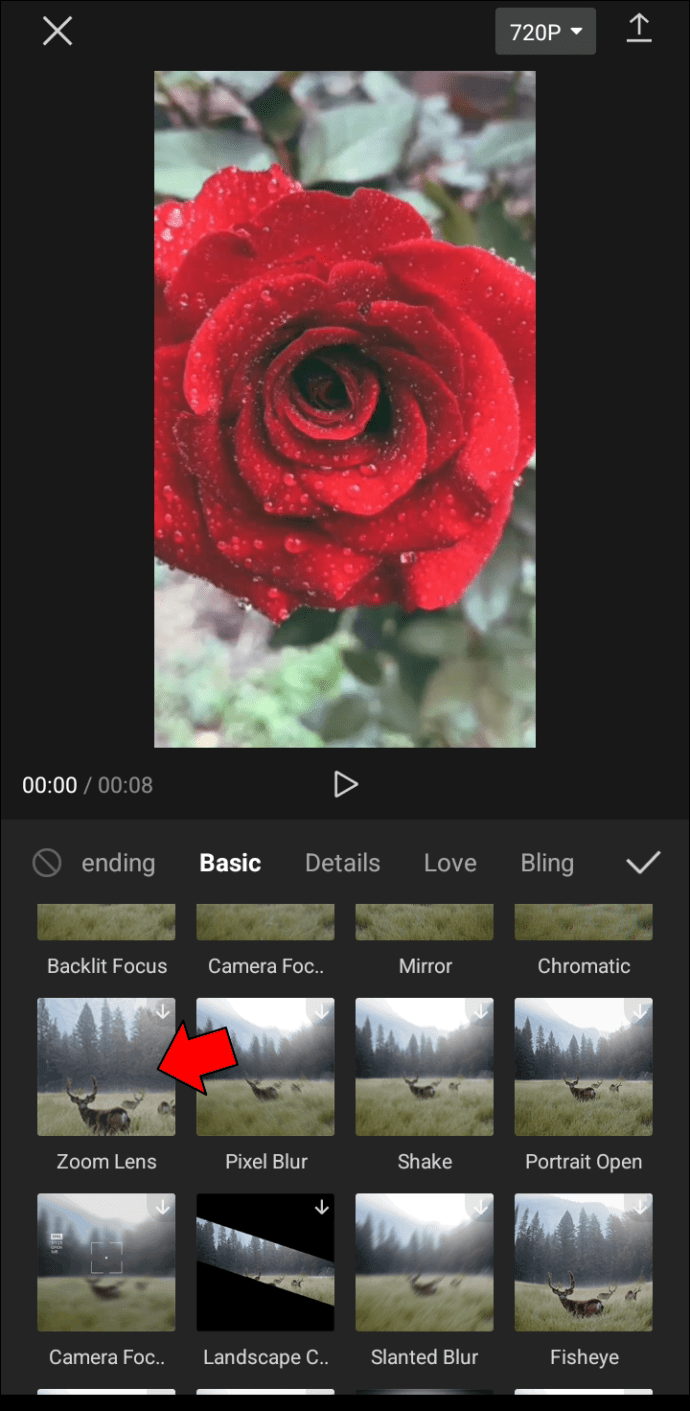
Task: Play the video preview
Action: [345, 784]
